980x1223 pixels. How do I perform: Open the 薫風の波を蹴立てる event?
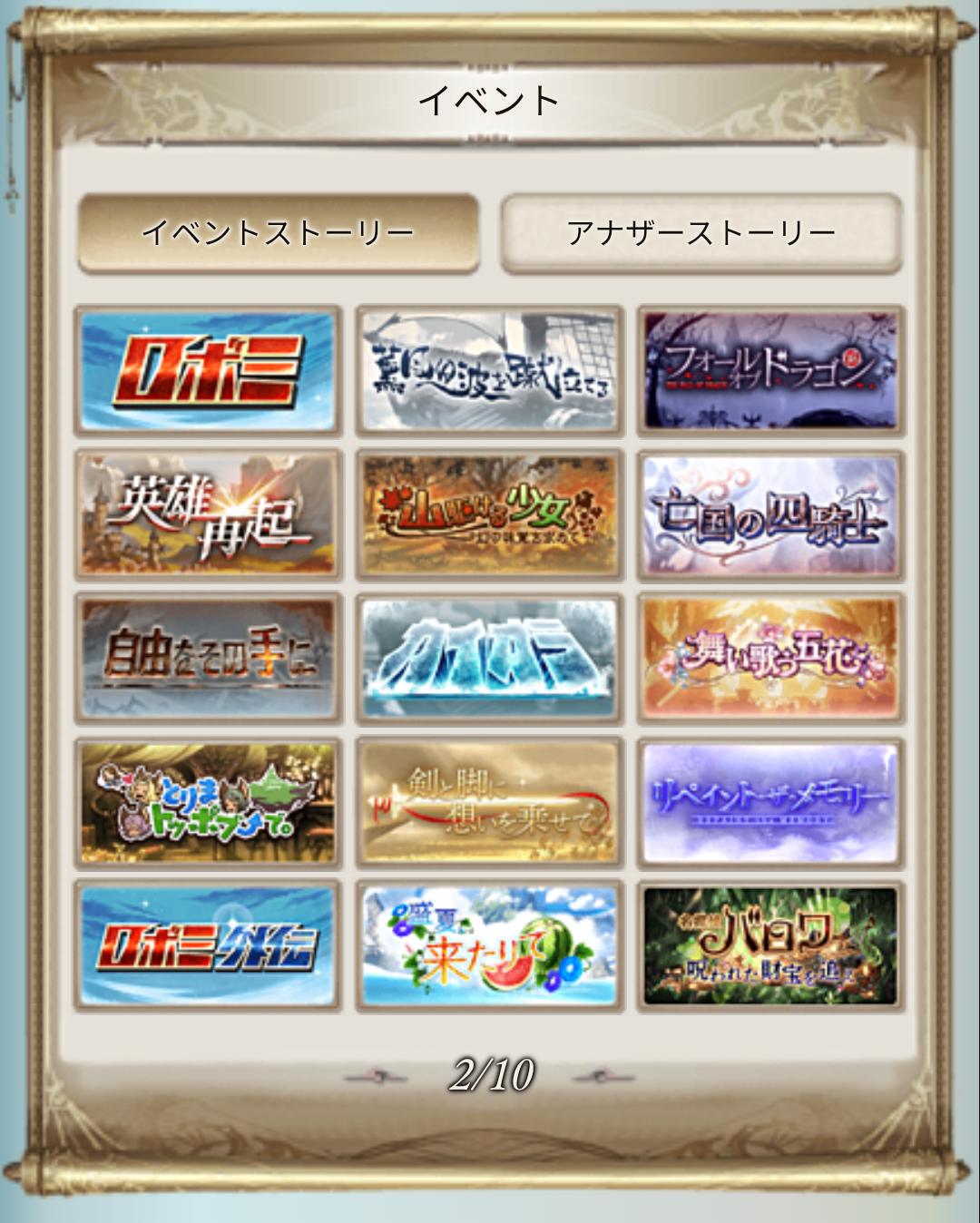[x=489, y=370]
